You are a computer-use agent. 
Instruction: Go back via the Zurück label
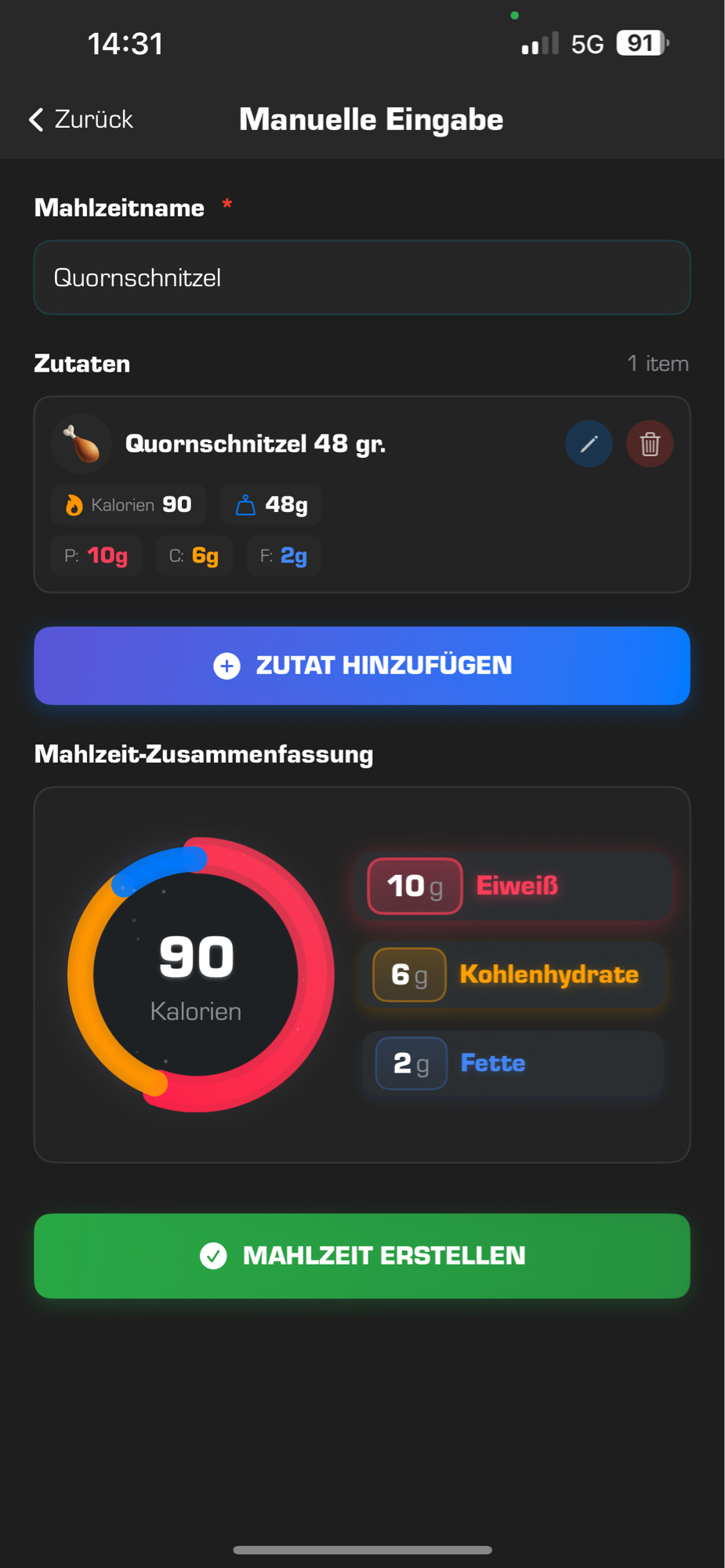click(92, 118)
